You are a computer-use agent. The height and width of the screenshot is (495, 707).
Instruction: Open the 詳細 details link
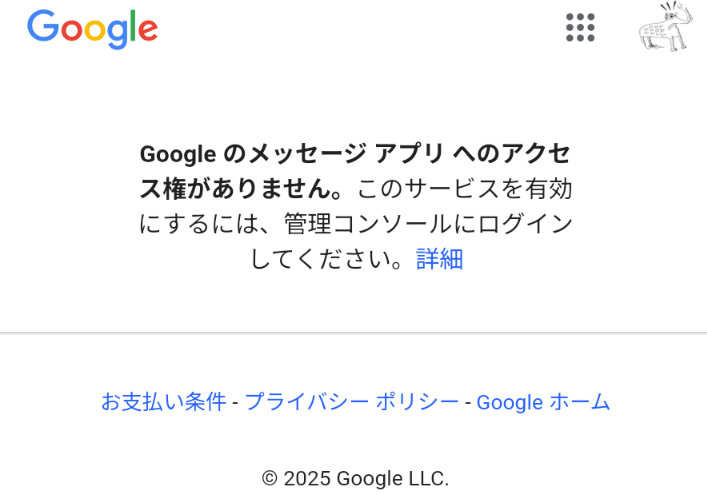tap(440, 259)
